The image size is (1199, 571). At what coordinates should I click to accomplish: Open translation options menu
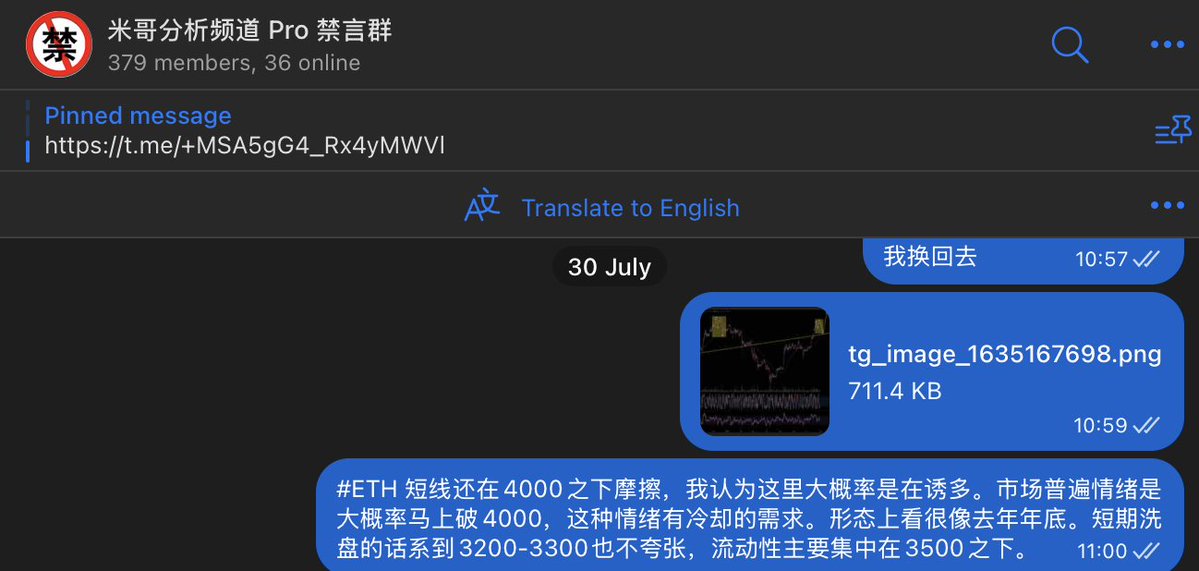(x=1166, y=206)
